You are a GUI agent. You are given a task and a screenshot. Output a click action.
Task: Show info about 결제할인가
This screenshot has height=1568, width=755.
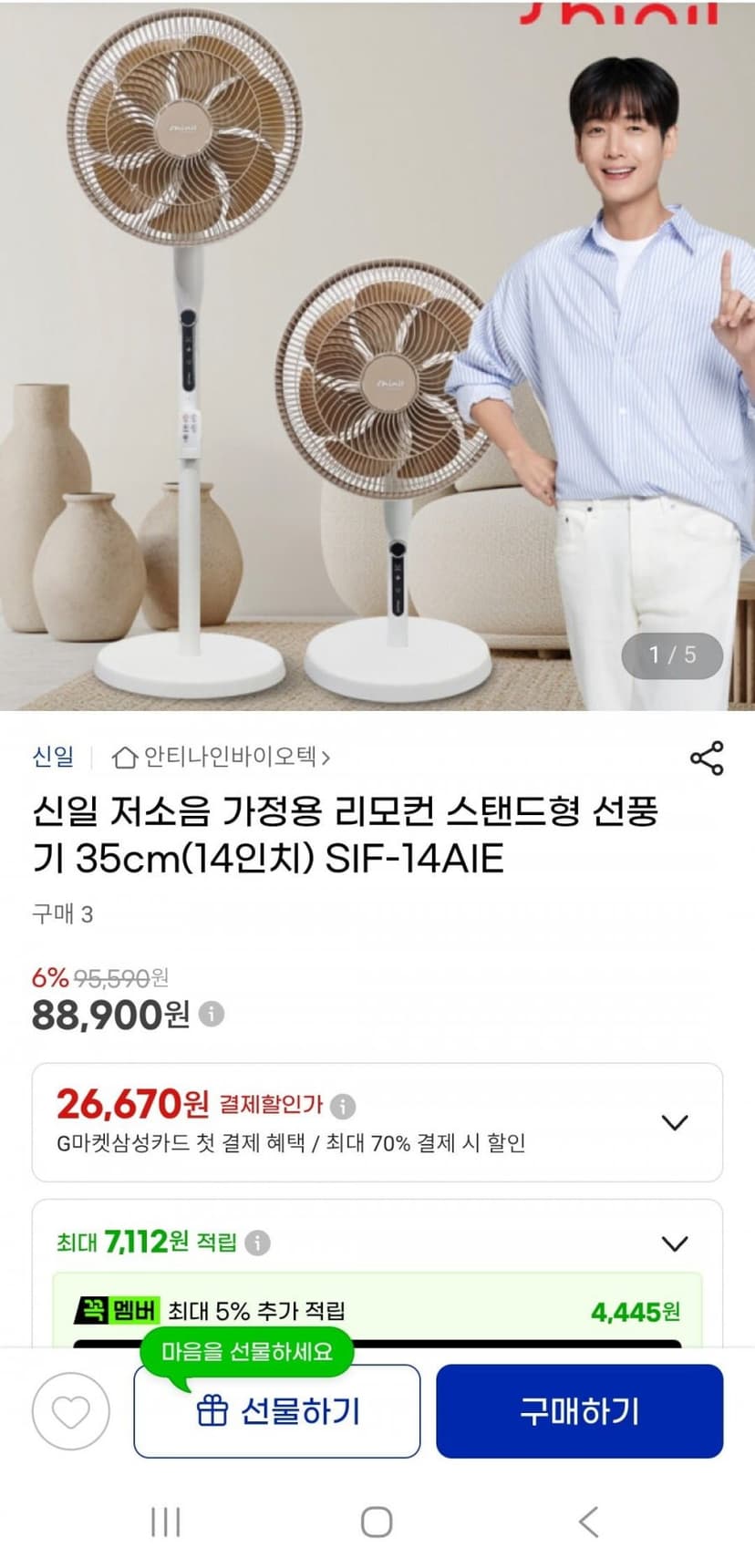coord(343,1106)
